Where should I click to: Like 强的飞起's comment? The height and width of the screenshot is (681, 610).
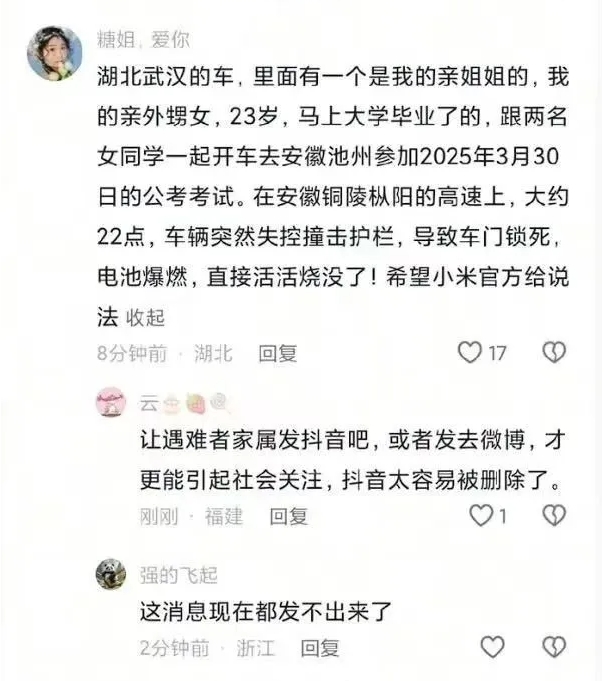coord(492,647)
